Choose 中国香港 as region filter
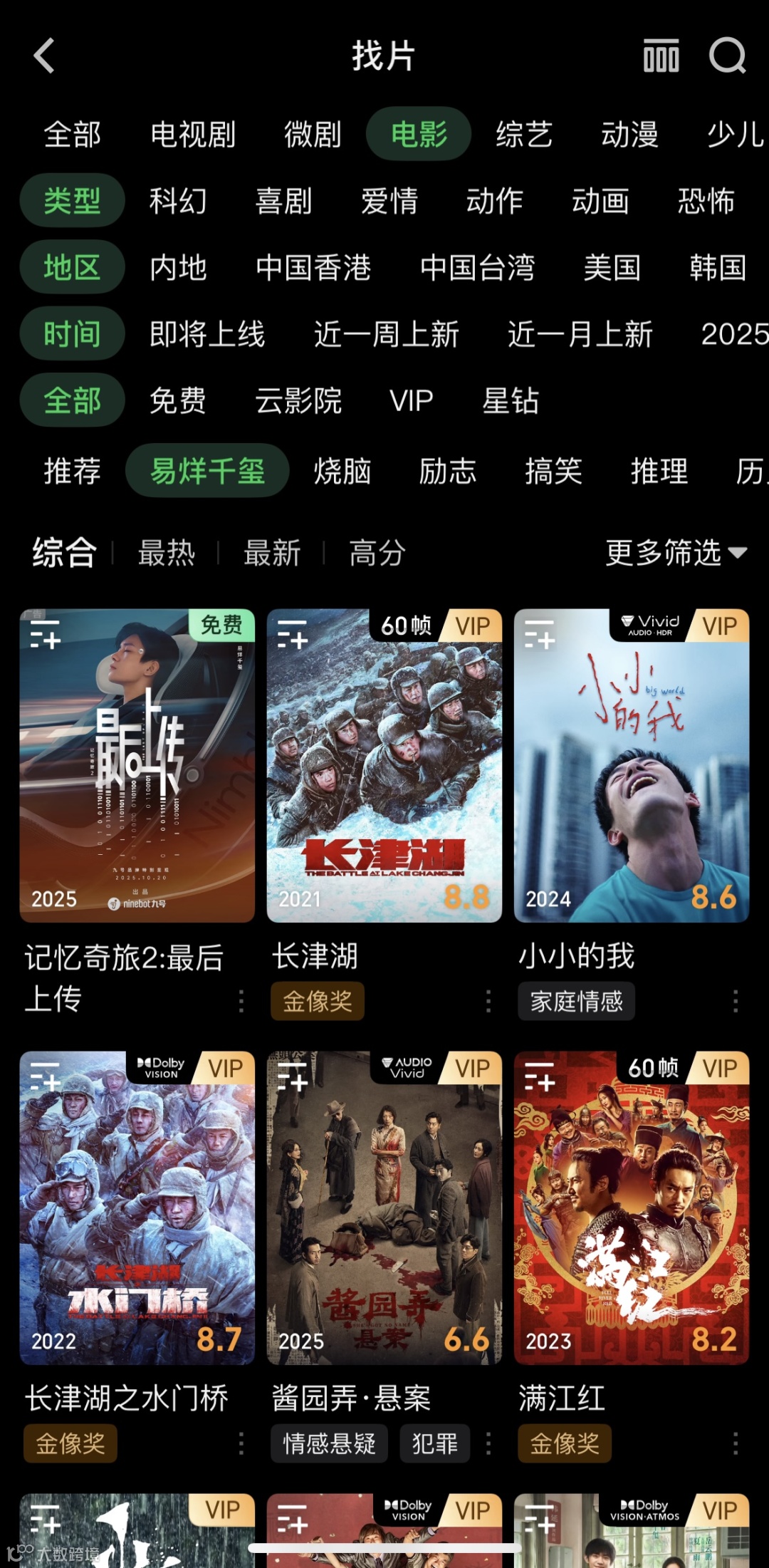769x1568 pixels. coord(313,268)
